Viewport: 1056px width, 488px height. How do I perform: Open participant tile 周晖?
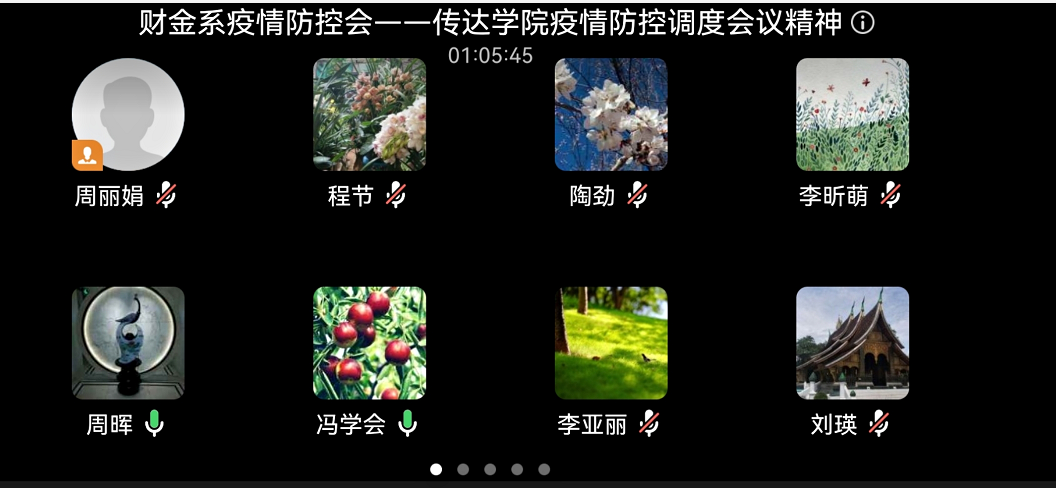pyautogui.click(x=128, y=343)
